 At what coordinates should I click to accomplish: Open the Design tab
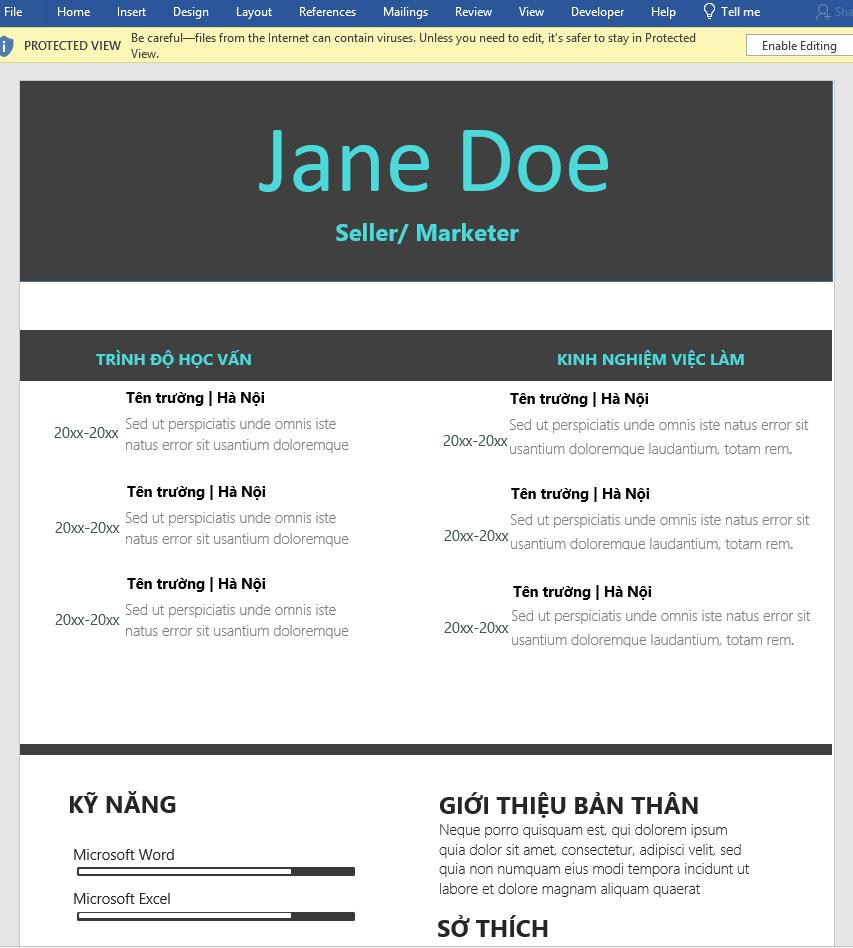(190, 12)
